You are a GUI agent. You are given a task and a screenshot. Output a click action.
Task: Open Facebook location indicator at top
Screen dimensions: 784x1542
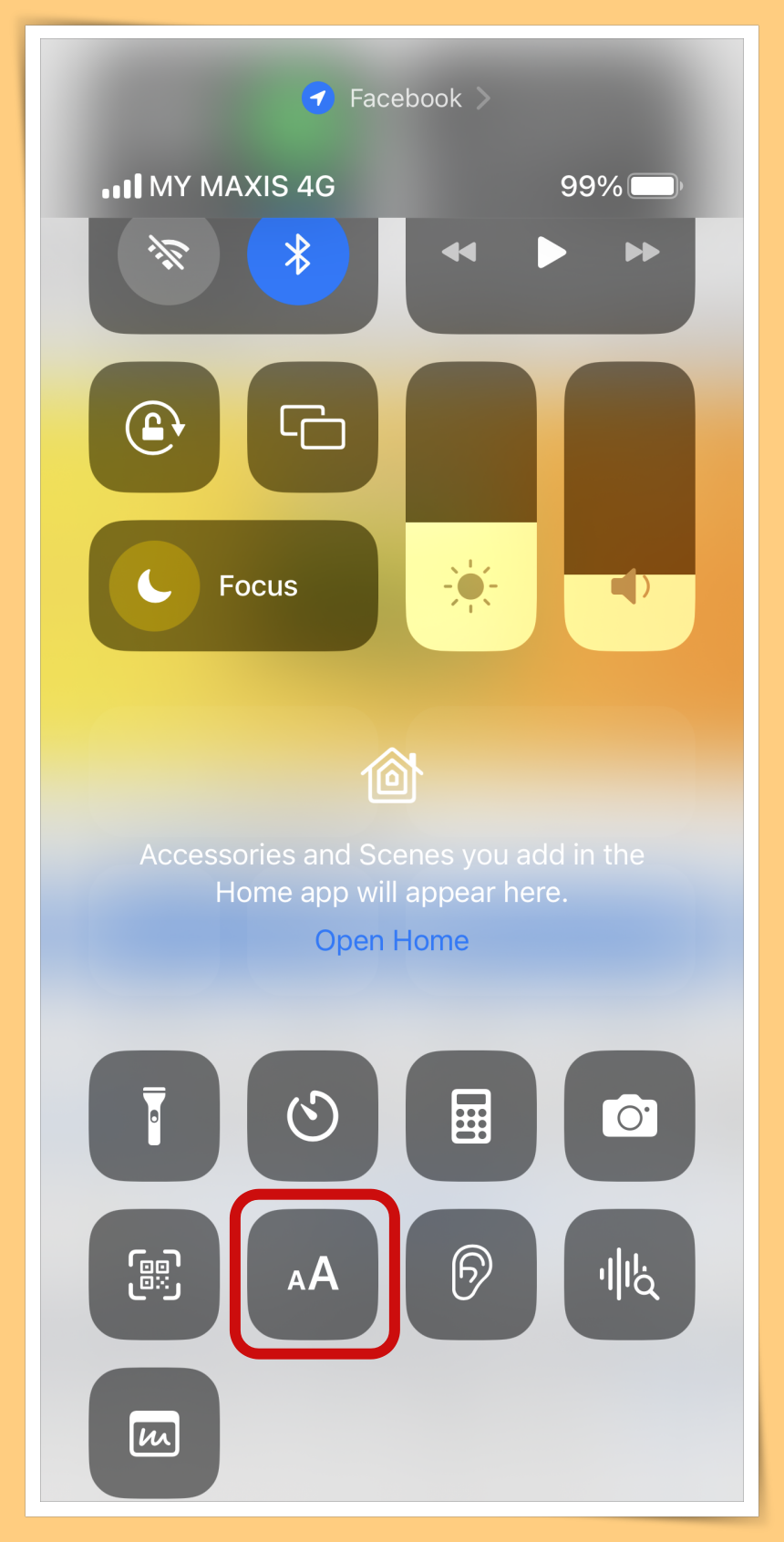396,98
